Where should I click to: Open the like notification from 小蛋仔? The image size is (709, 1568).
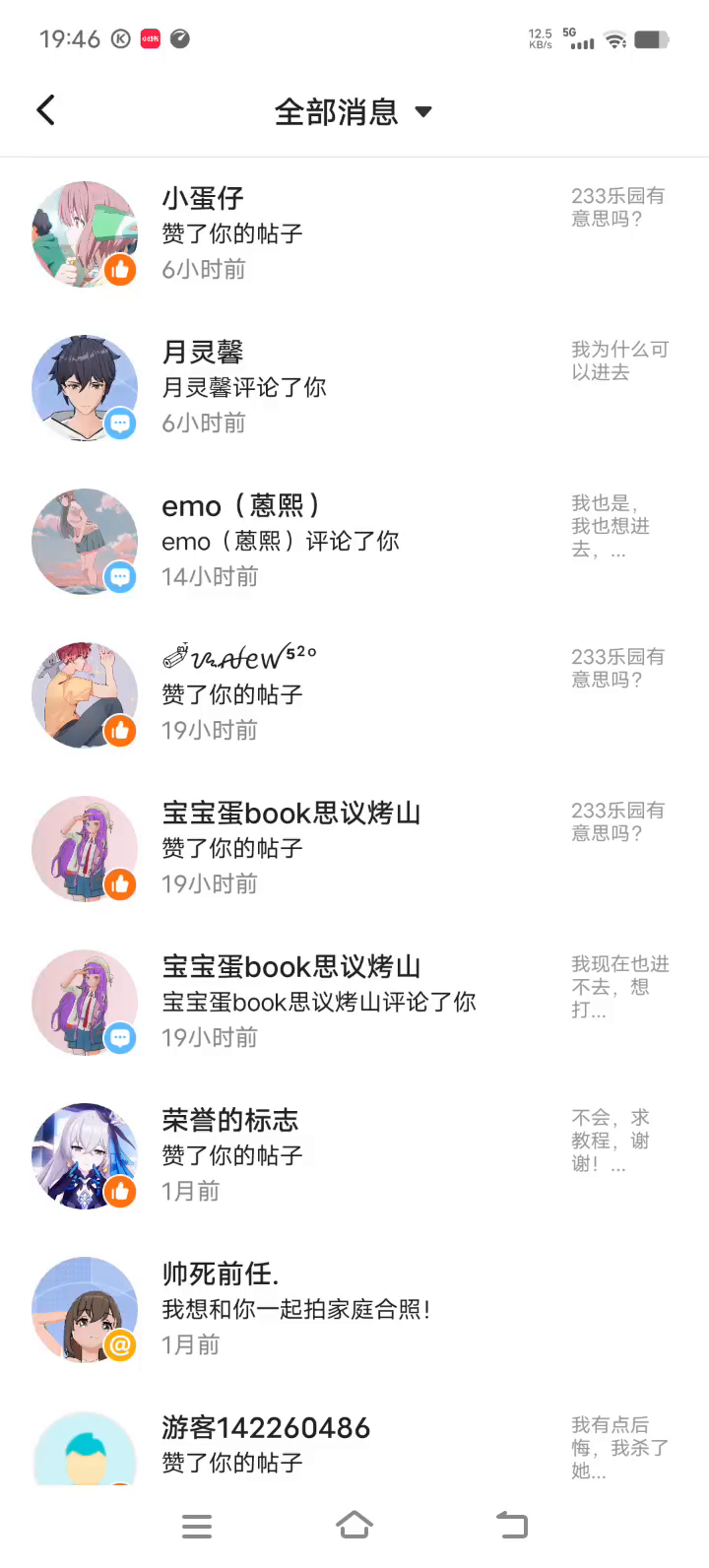pos(354,233)
